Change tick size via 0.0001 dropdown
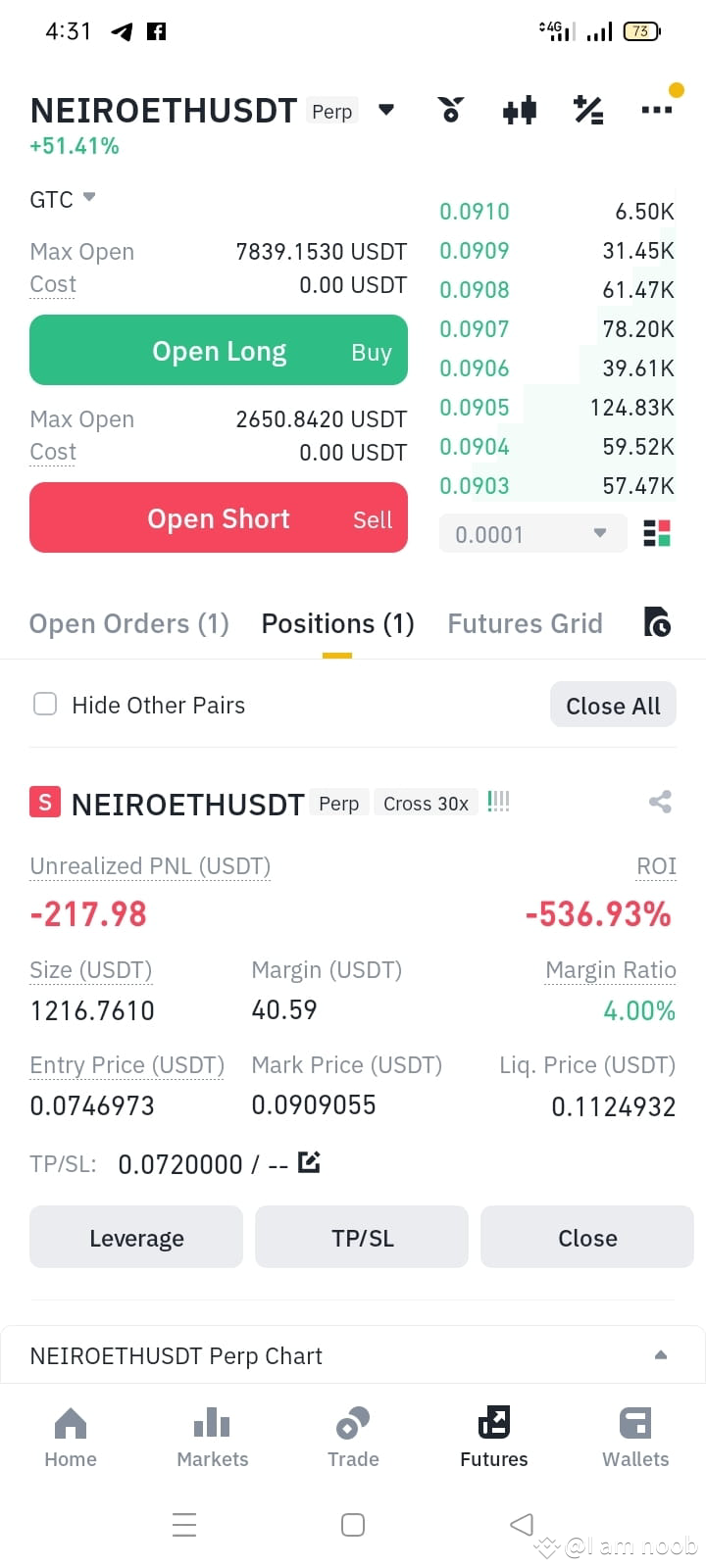The width and height of the screenshot is (706, 1568). pyautogui.click(x=532, y=533)
